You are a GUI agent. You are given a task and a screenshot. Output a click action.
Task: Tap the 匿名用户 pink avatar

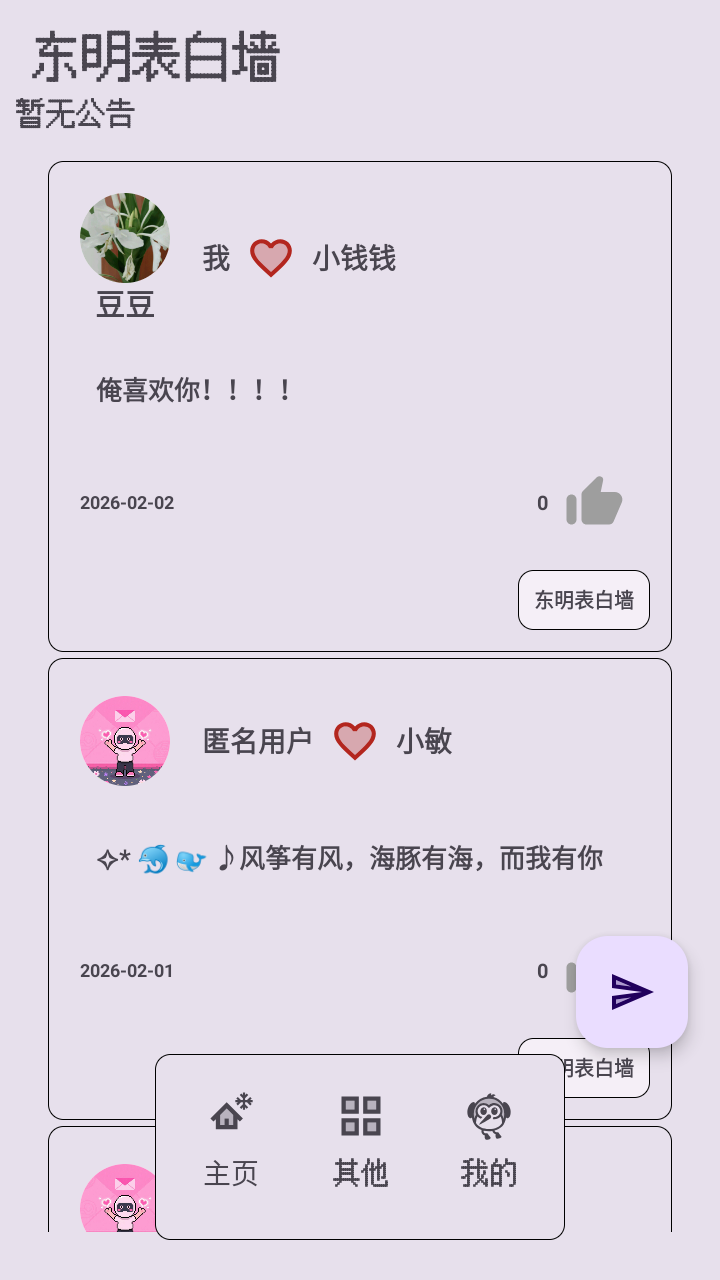(x=124, y=741)
